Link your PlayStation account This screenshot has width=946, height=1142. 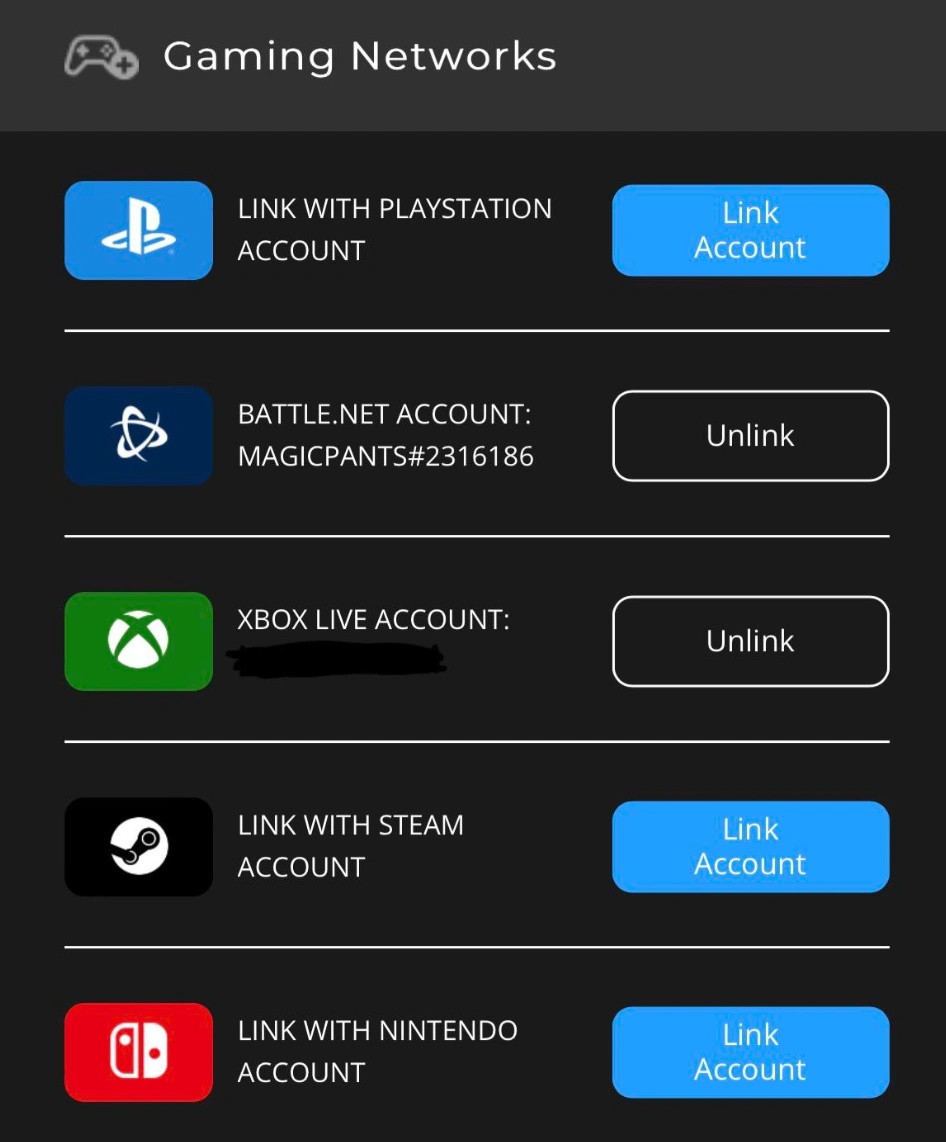pos(750,230)
